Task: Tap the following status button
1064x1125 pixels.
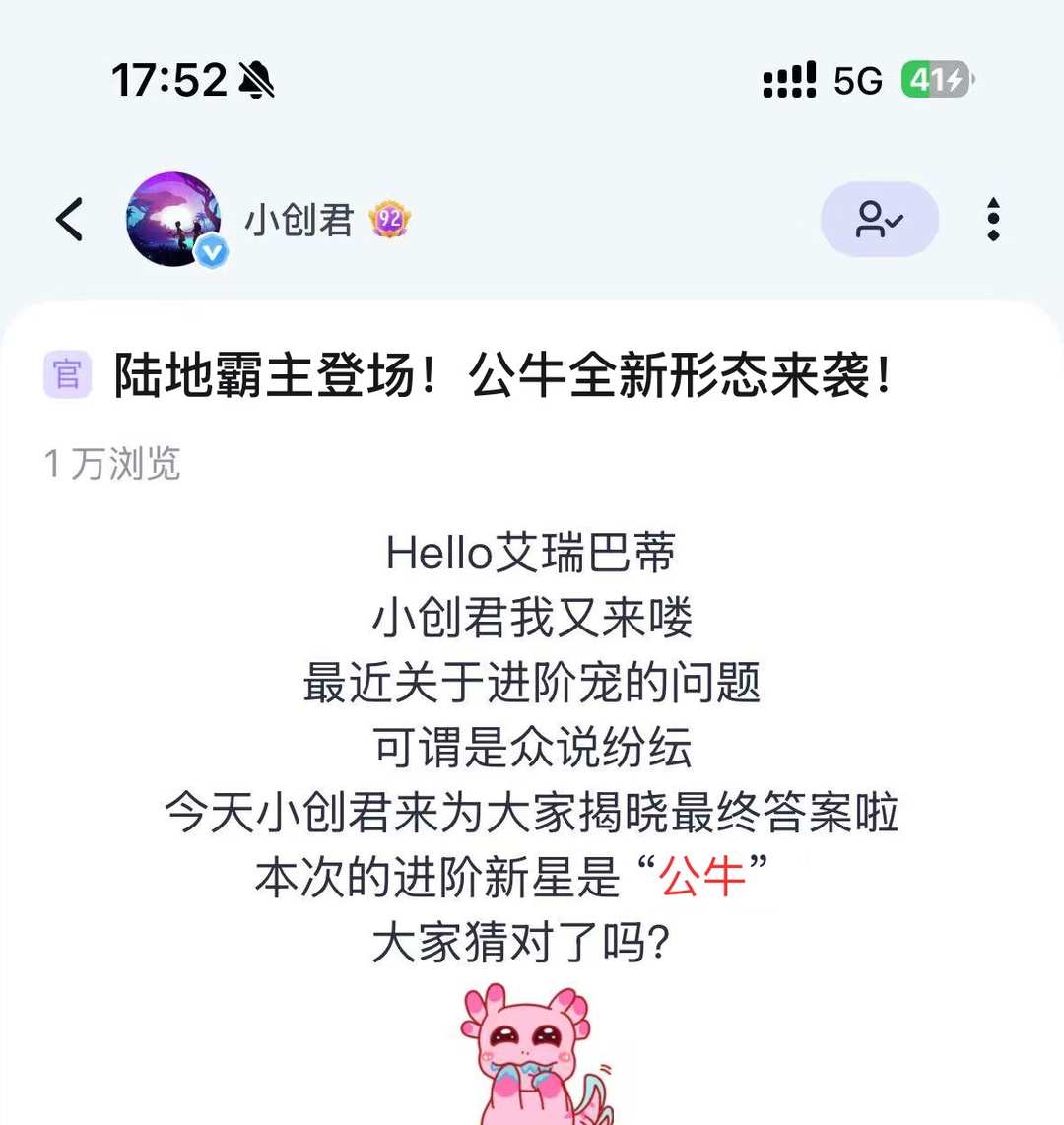Action: click(879, 219)
